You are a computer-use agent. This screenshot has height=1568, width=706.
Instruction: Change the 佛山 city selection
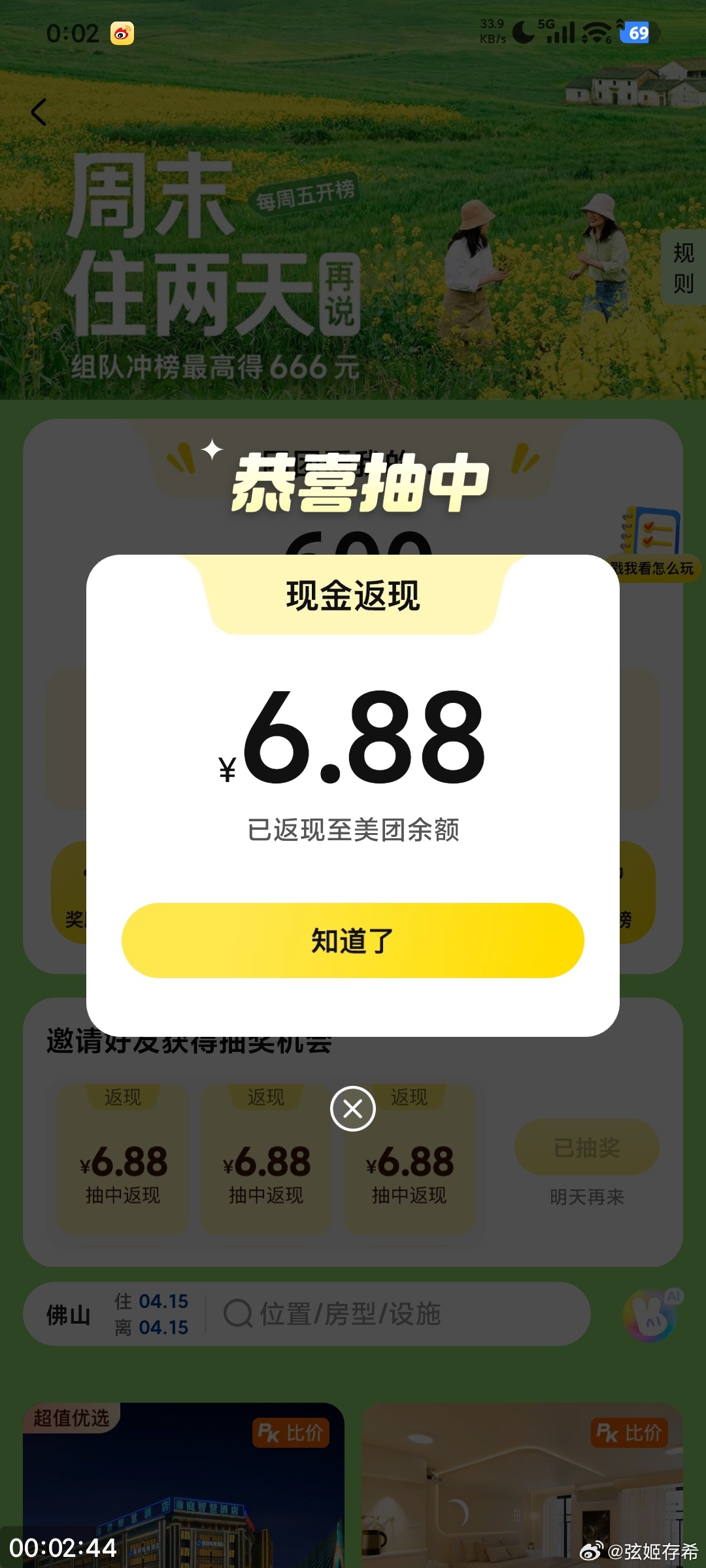(68, 1315)
